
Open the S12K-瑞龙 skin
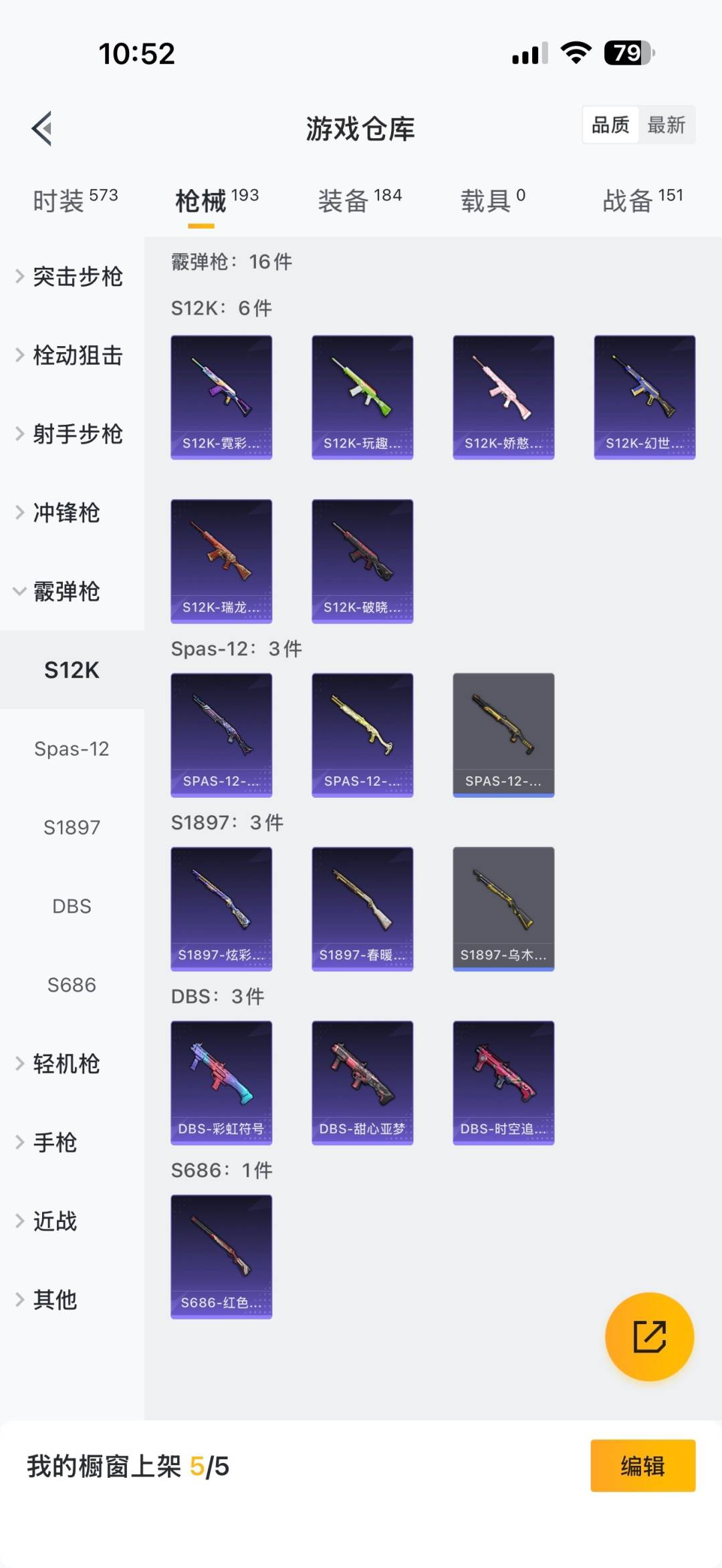(x=221, y=561)
